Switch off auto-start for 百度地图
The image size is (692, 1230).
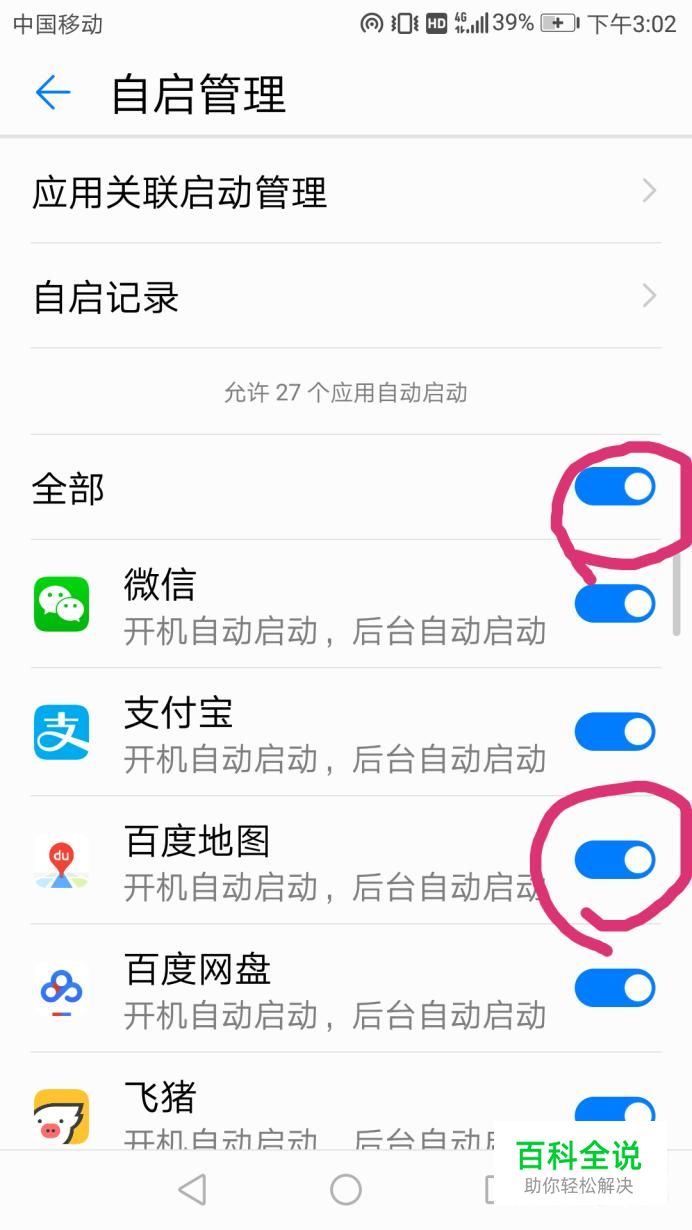pyautogui.click(x=615, y=860)
